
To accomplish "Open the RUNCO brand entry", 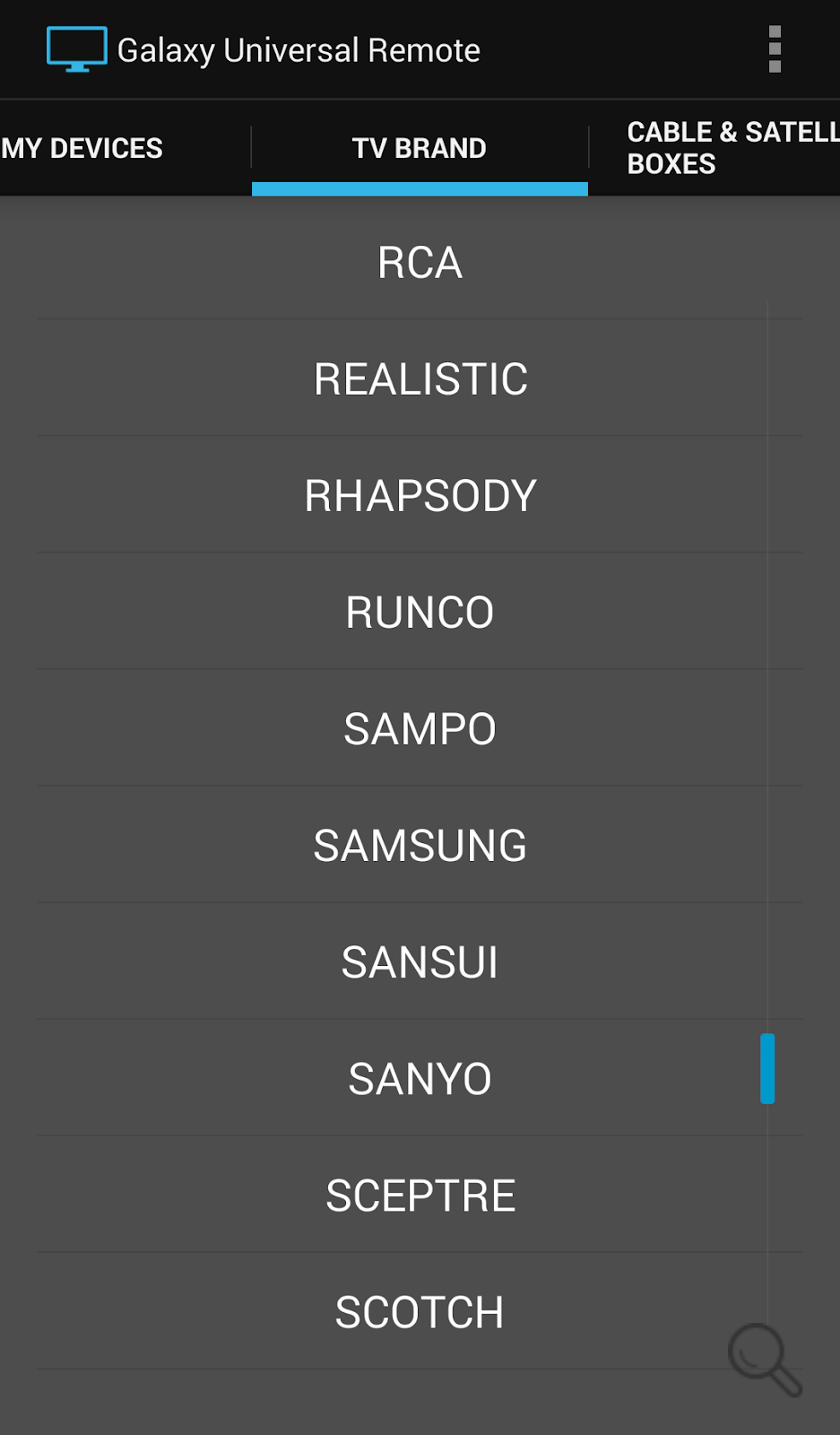I will click(420, 612).
